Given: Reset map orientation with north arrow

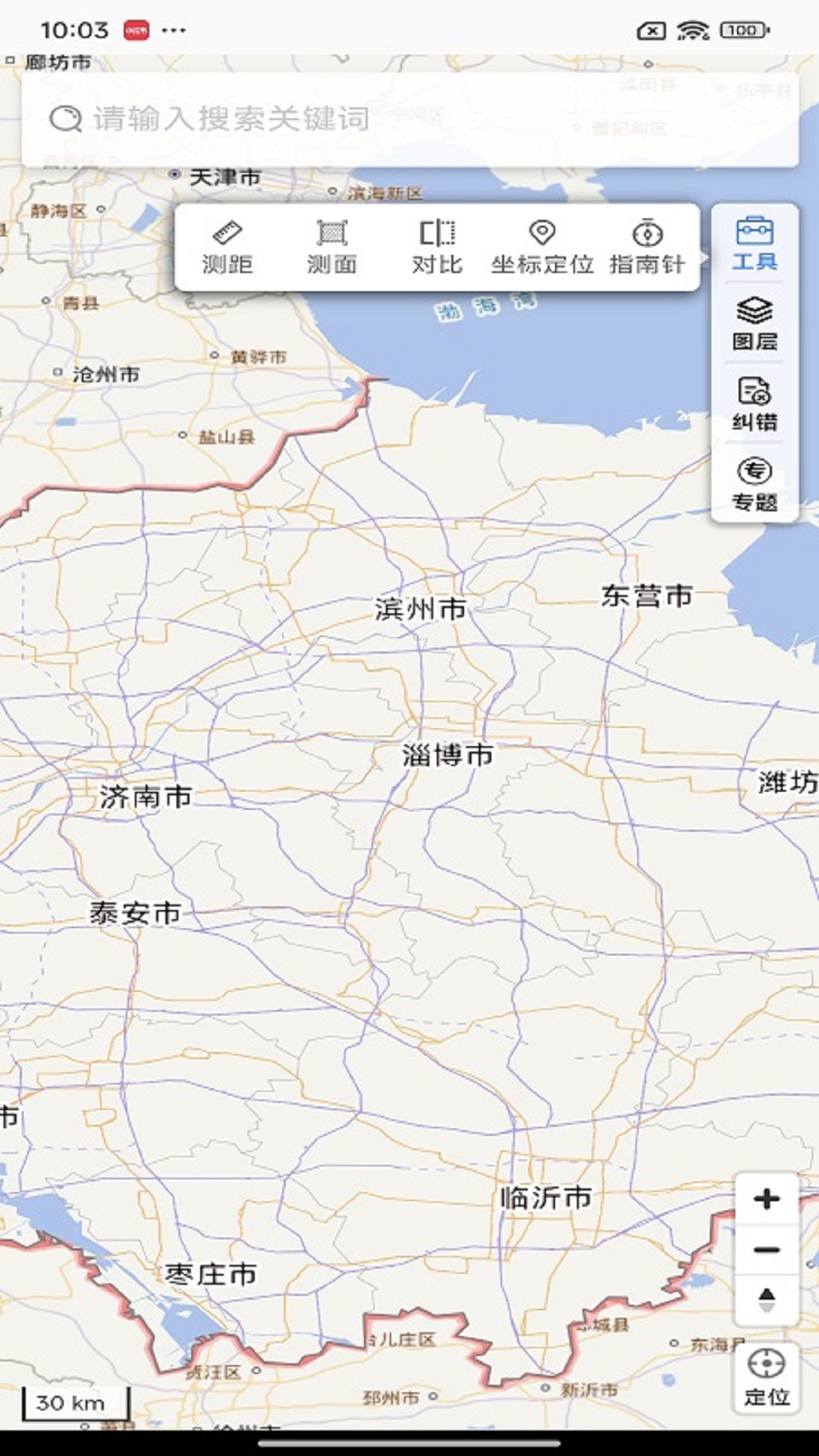Looking at the screenshot, I should point(767,1299).
